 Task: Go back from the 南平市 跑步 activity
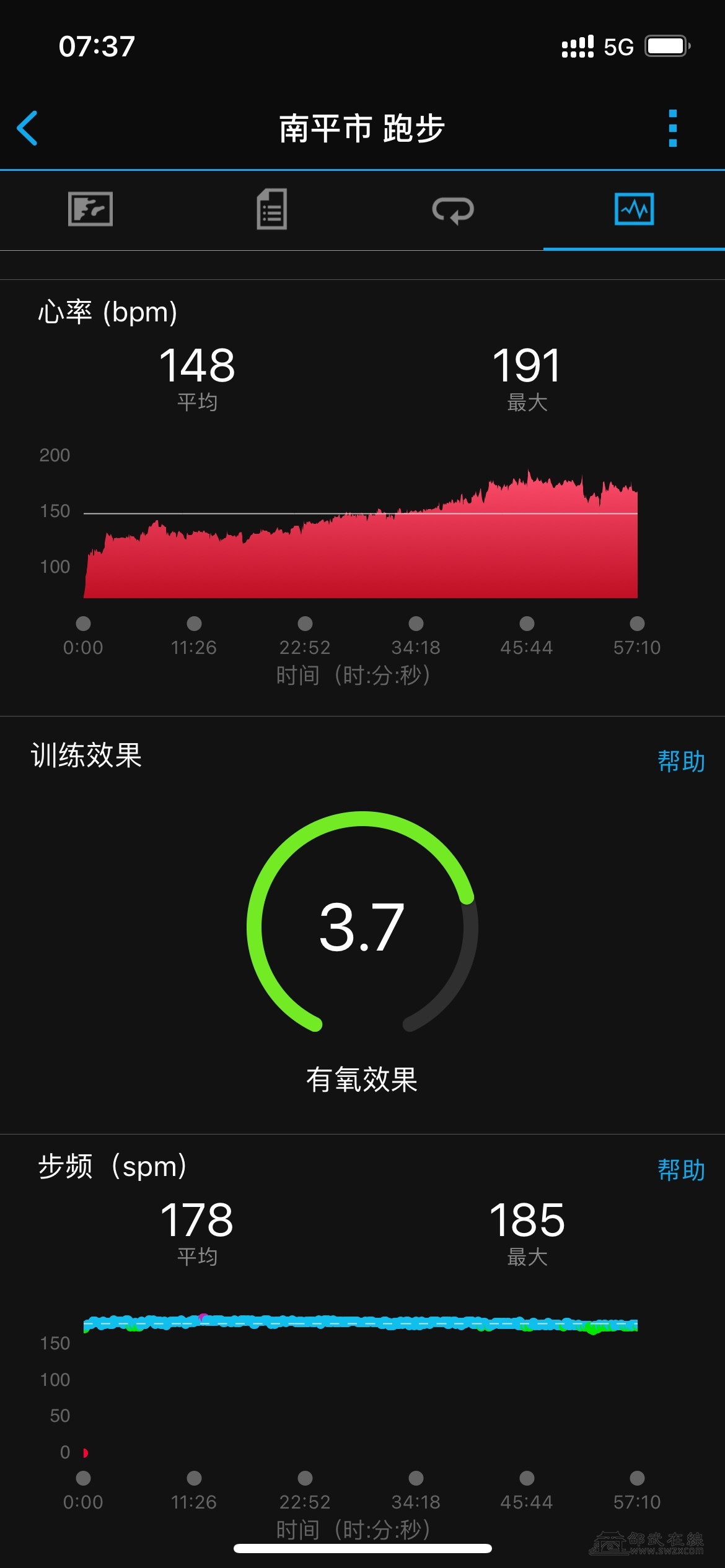[x=28, y=128]
